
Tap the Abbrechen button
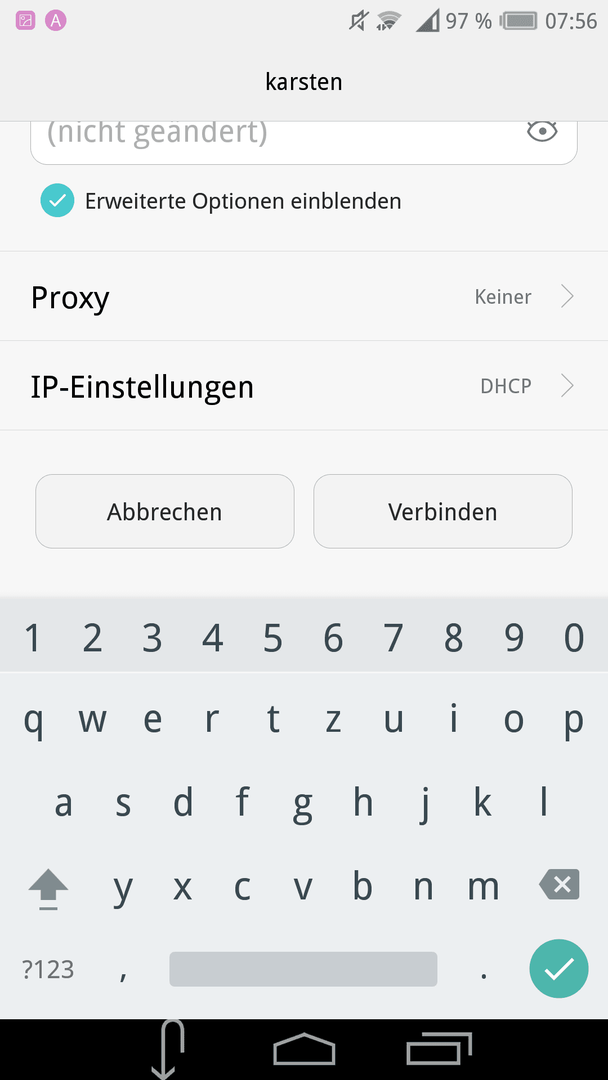coord(165,512)
